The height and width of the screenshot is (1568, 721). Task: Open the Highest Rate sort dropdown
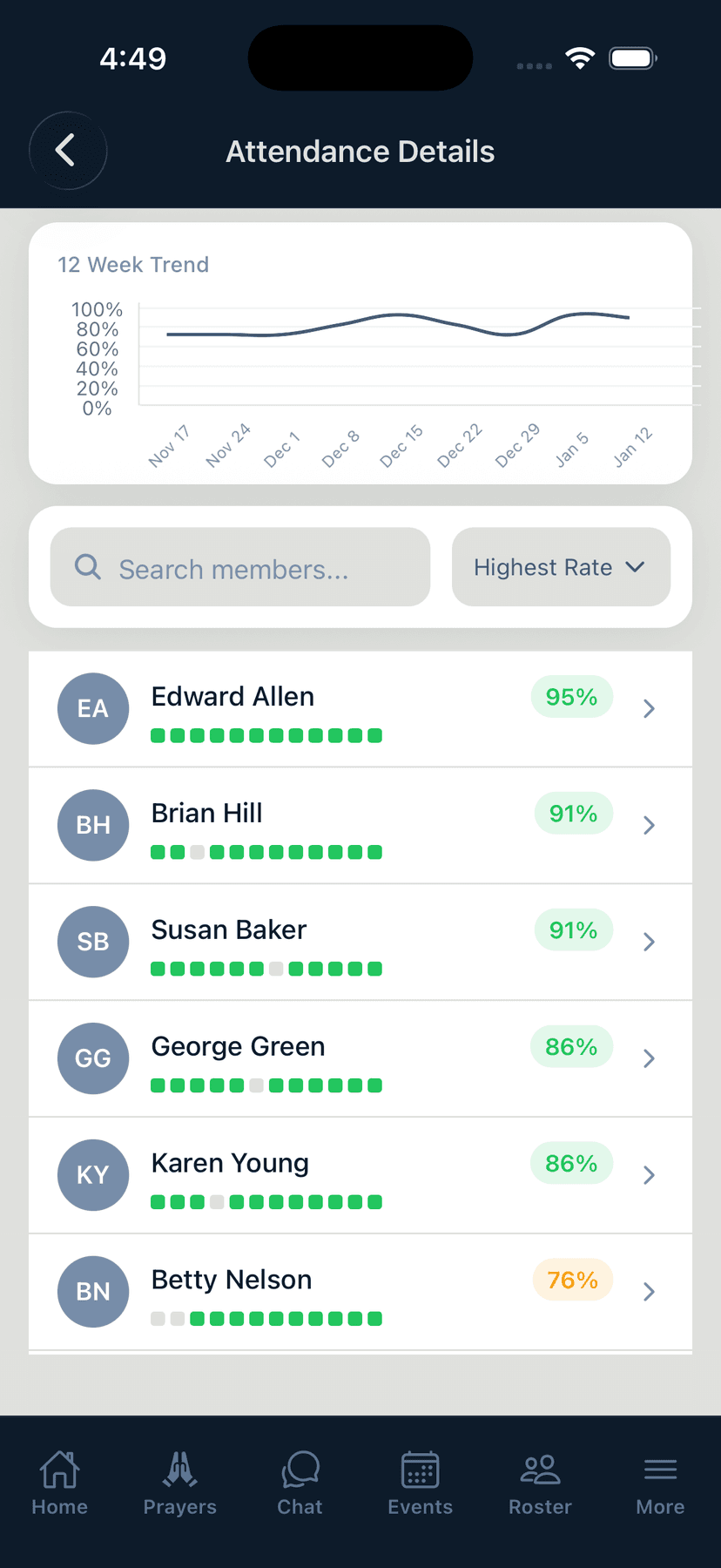(x=560, y=566)
